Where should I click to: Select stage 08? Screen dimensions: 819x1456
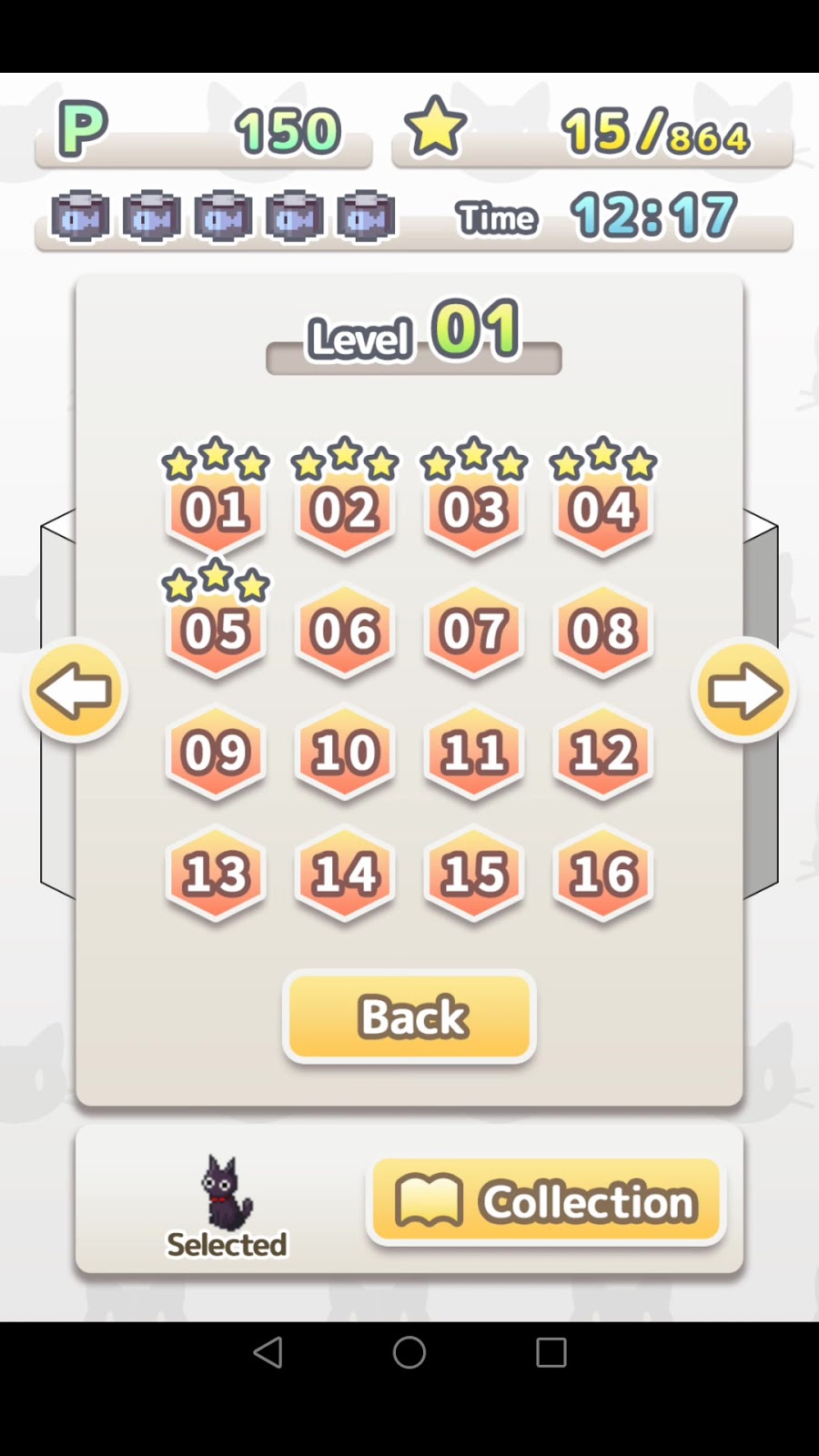tap(603, 632)
